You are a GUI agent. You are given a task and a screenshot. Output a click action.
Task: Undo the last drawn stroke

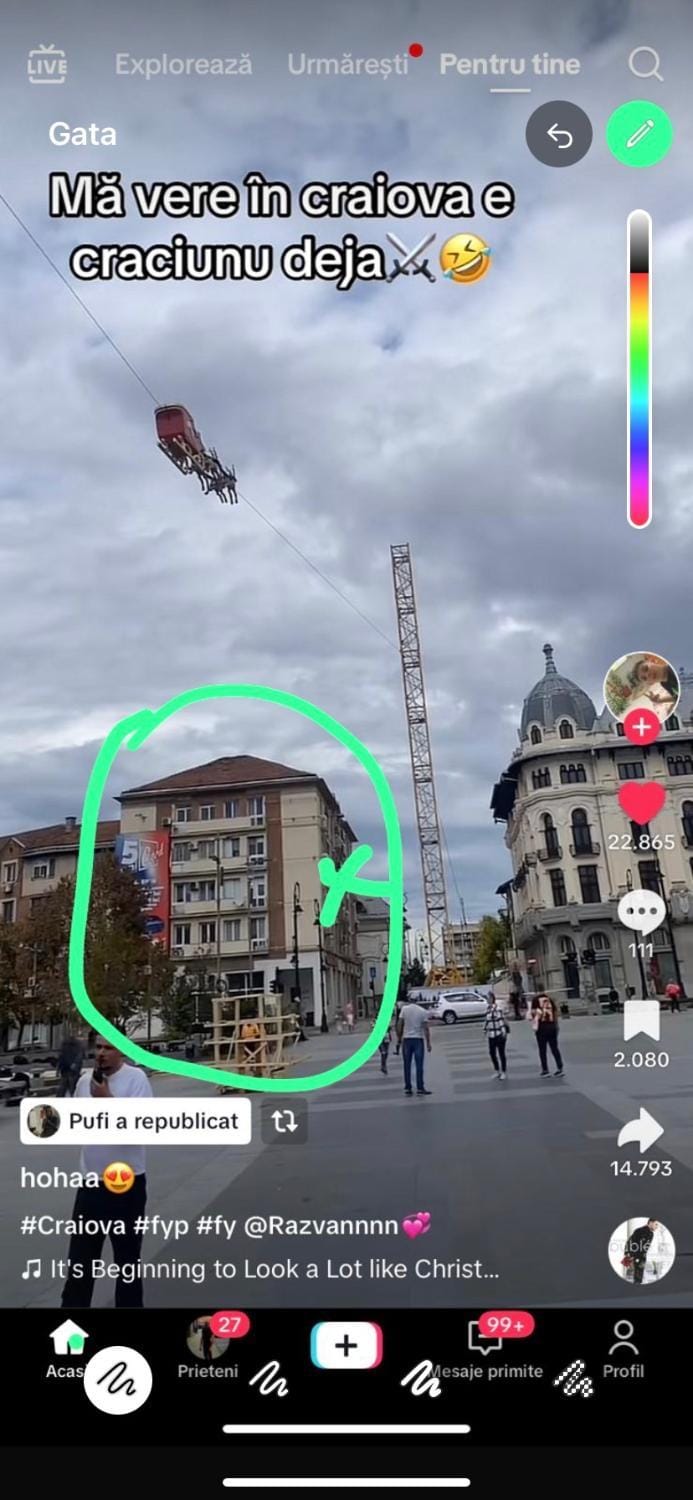pos(559,134)
